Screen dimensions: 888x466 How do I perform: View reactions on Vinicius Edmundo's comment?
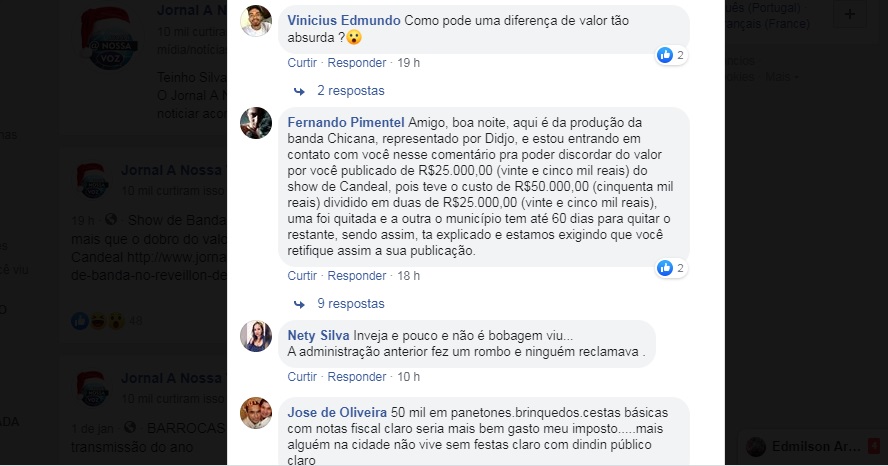coord(671,55)
